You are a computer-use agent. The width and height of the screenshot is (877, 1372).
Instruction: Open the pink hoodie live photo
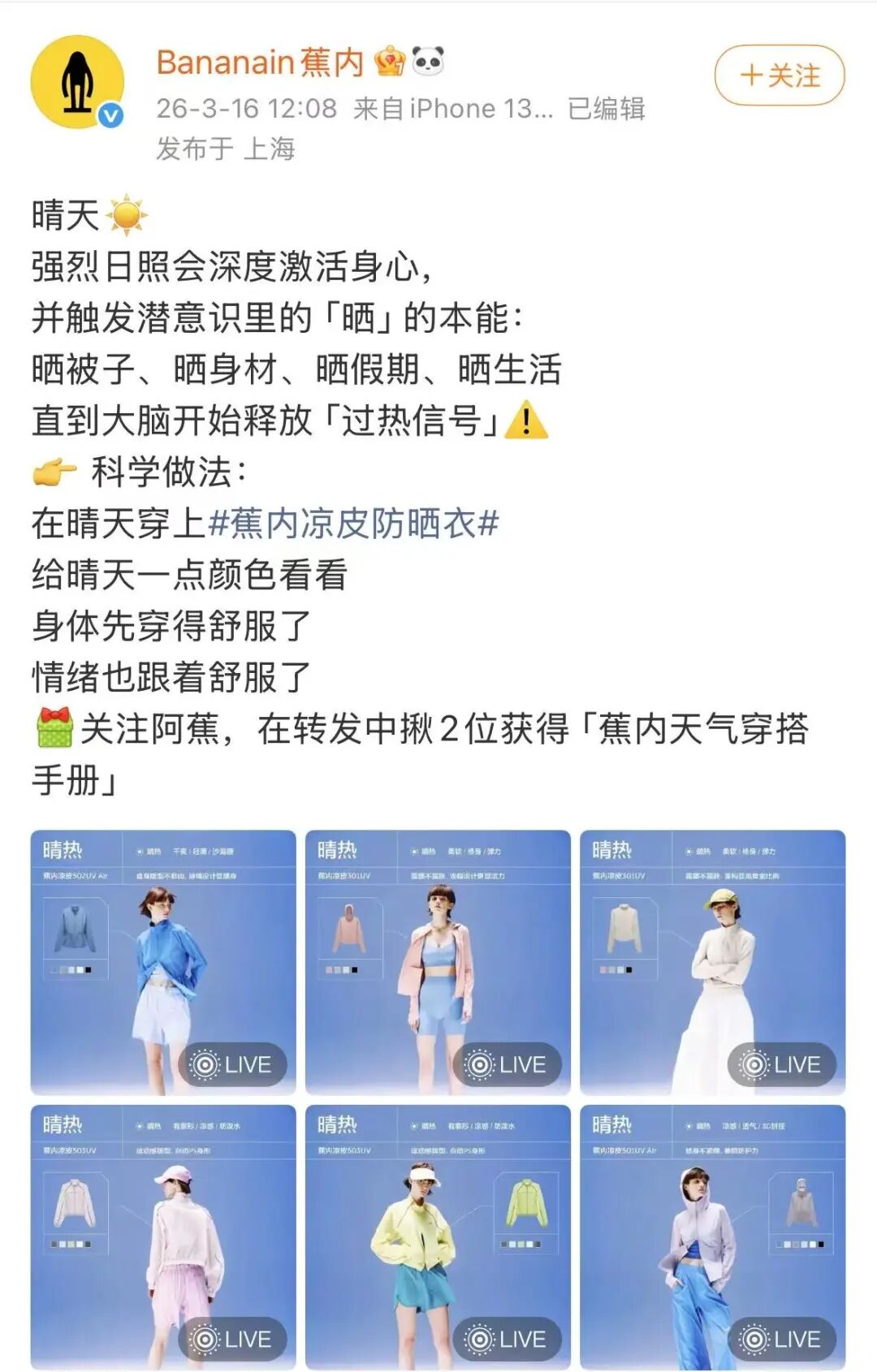(438, 962)
